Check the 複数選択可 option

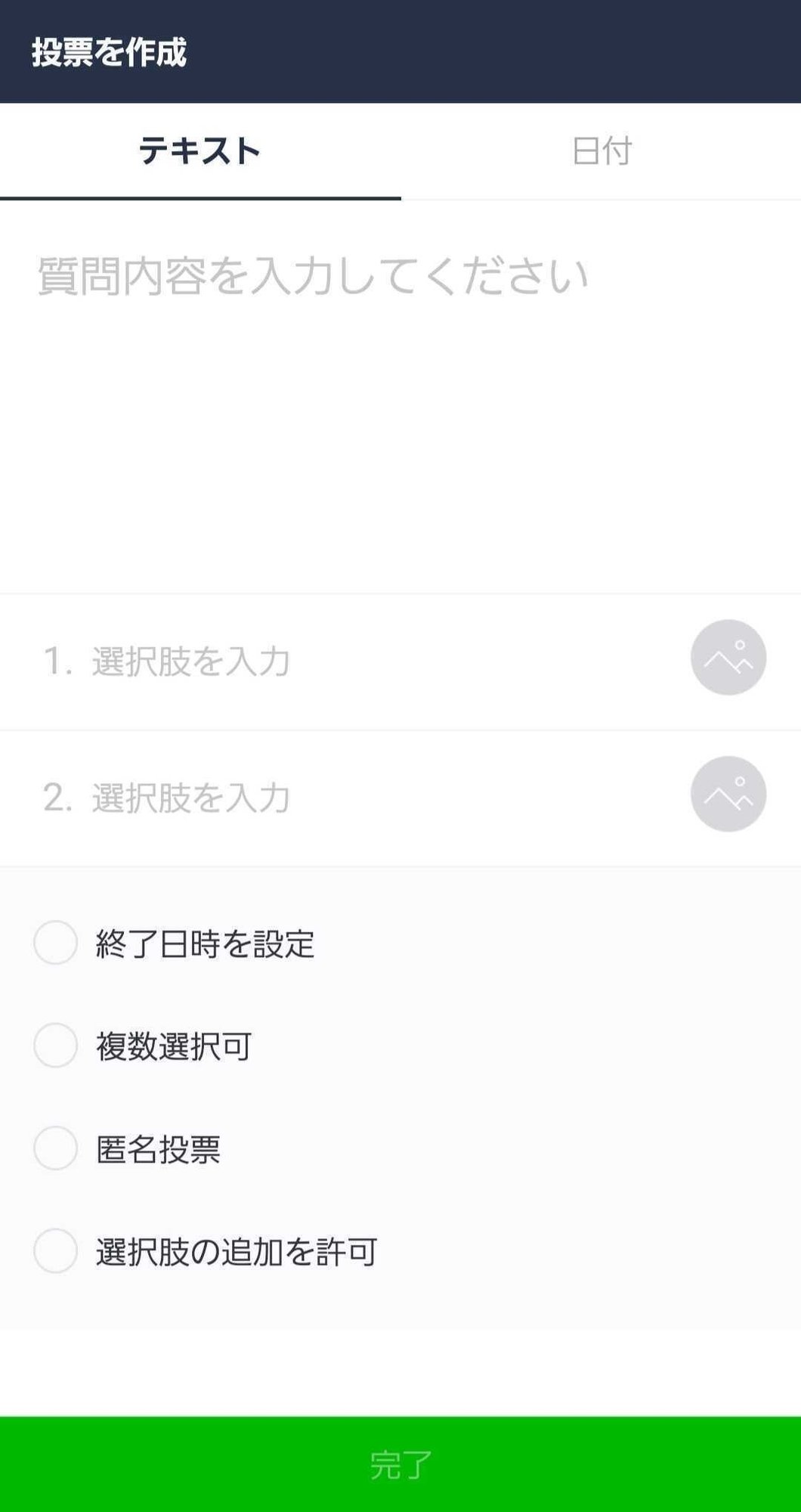pyautogui.click(x=56, y=1046)
